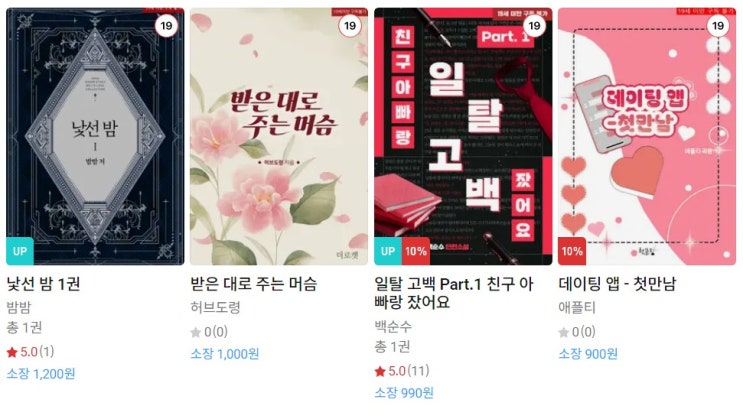743x419 pixels.
Task: Tap the 받은 대로 주는 머슴 title link
Action: (x=253, y=284)
